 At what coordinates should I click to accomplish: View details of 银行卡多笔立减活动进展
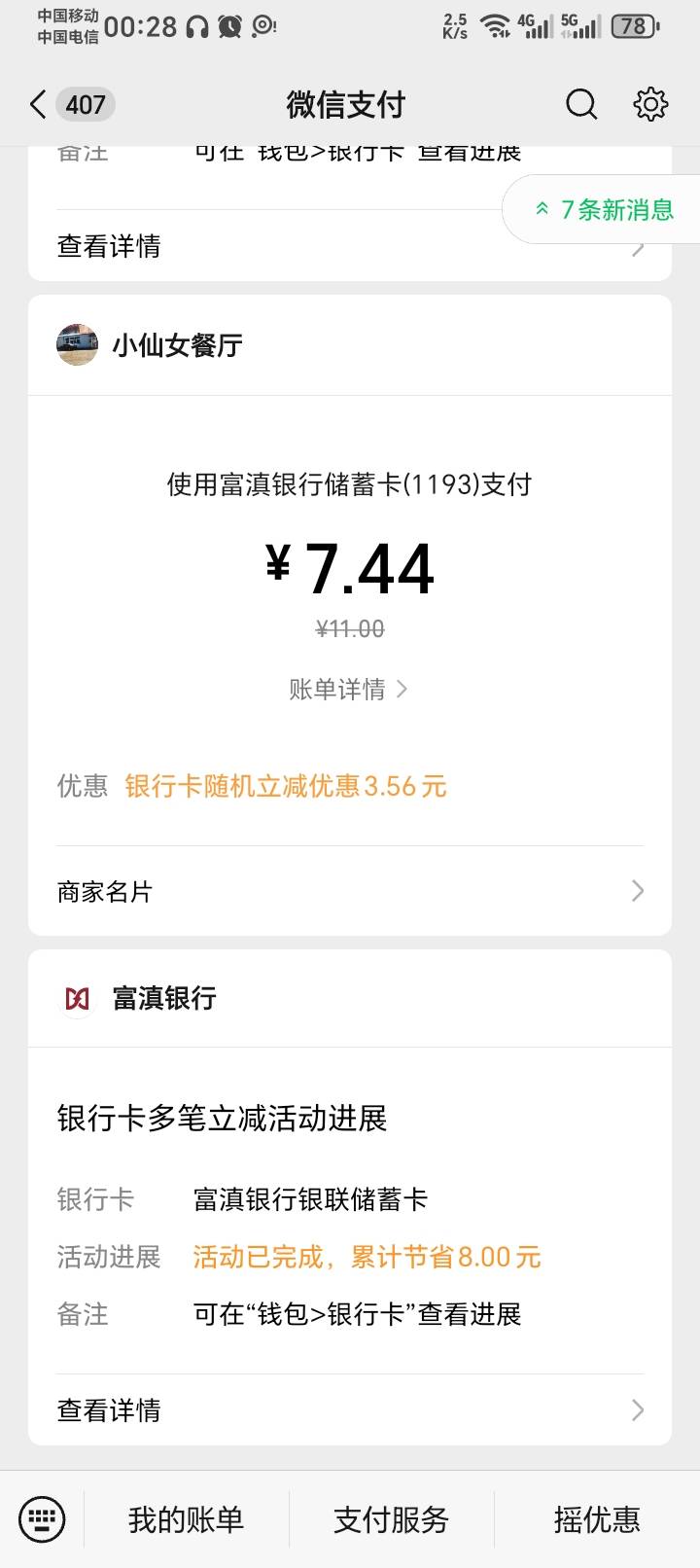(x=350, y=1409)
